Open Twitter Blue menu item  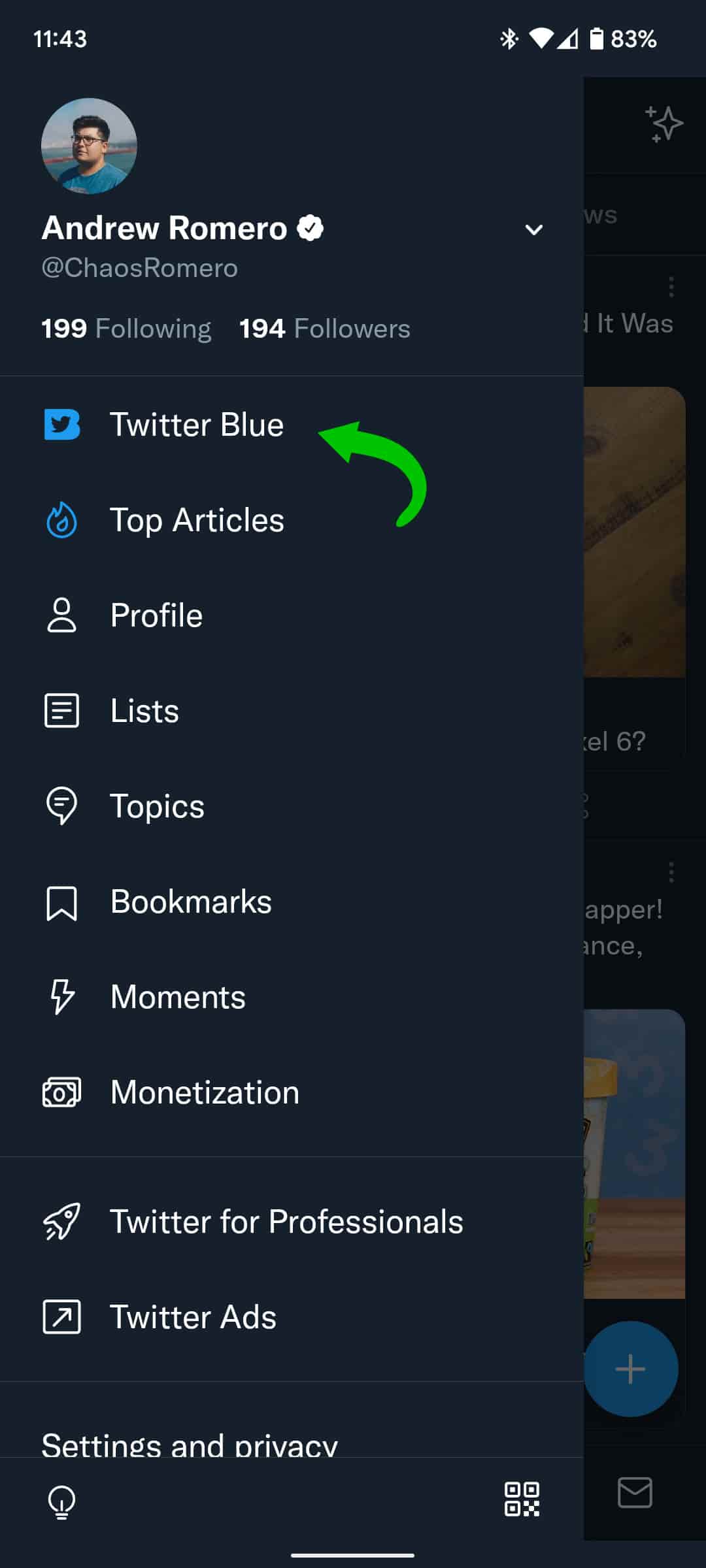pyautogui.click(x=196, y=425)
